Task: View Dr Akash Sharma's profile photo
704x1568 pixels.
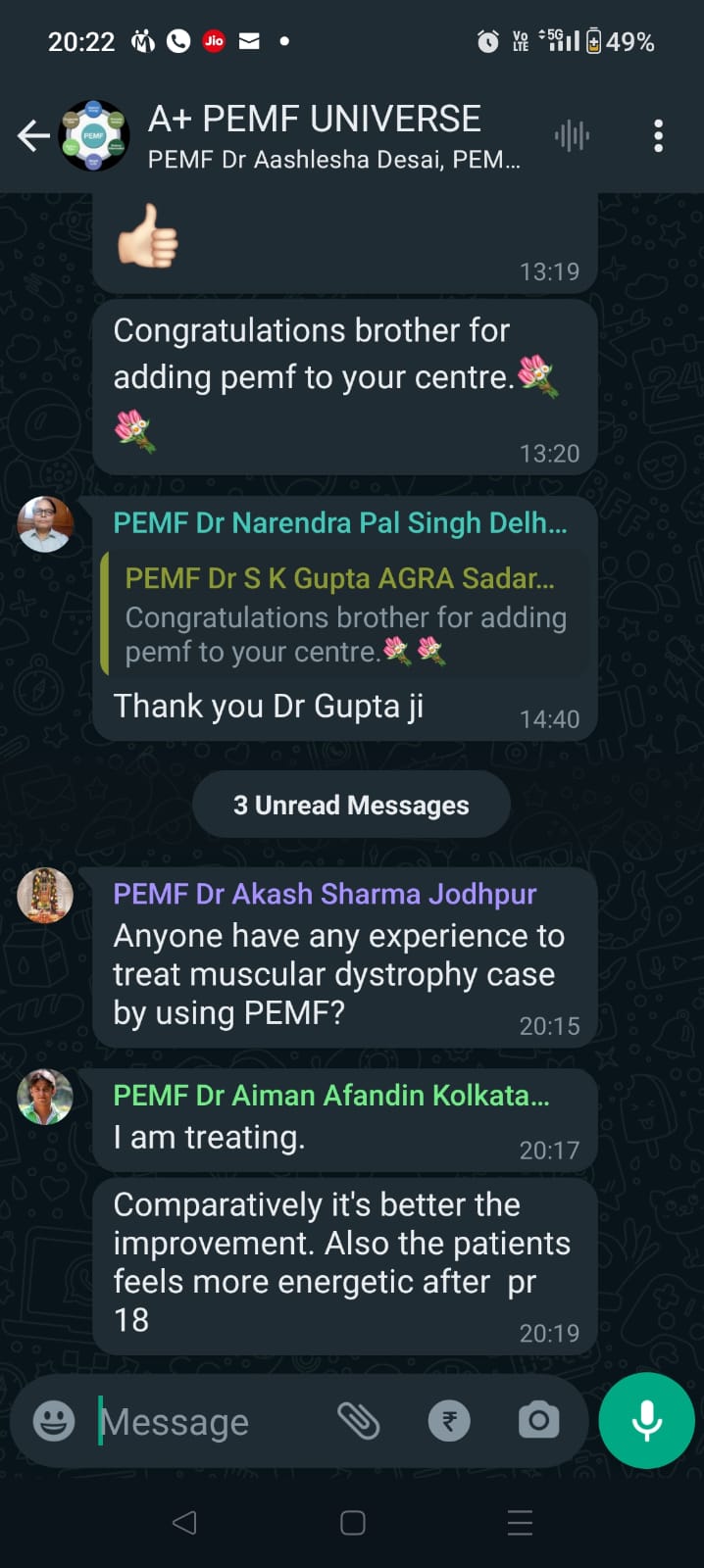Action: tap(45, 895)
